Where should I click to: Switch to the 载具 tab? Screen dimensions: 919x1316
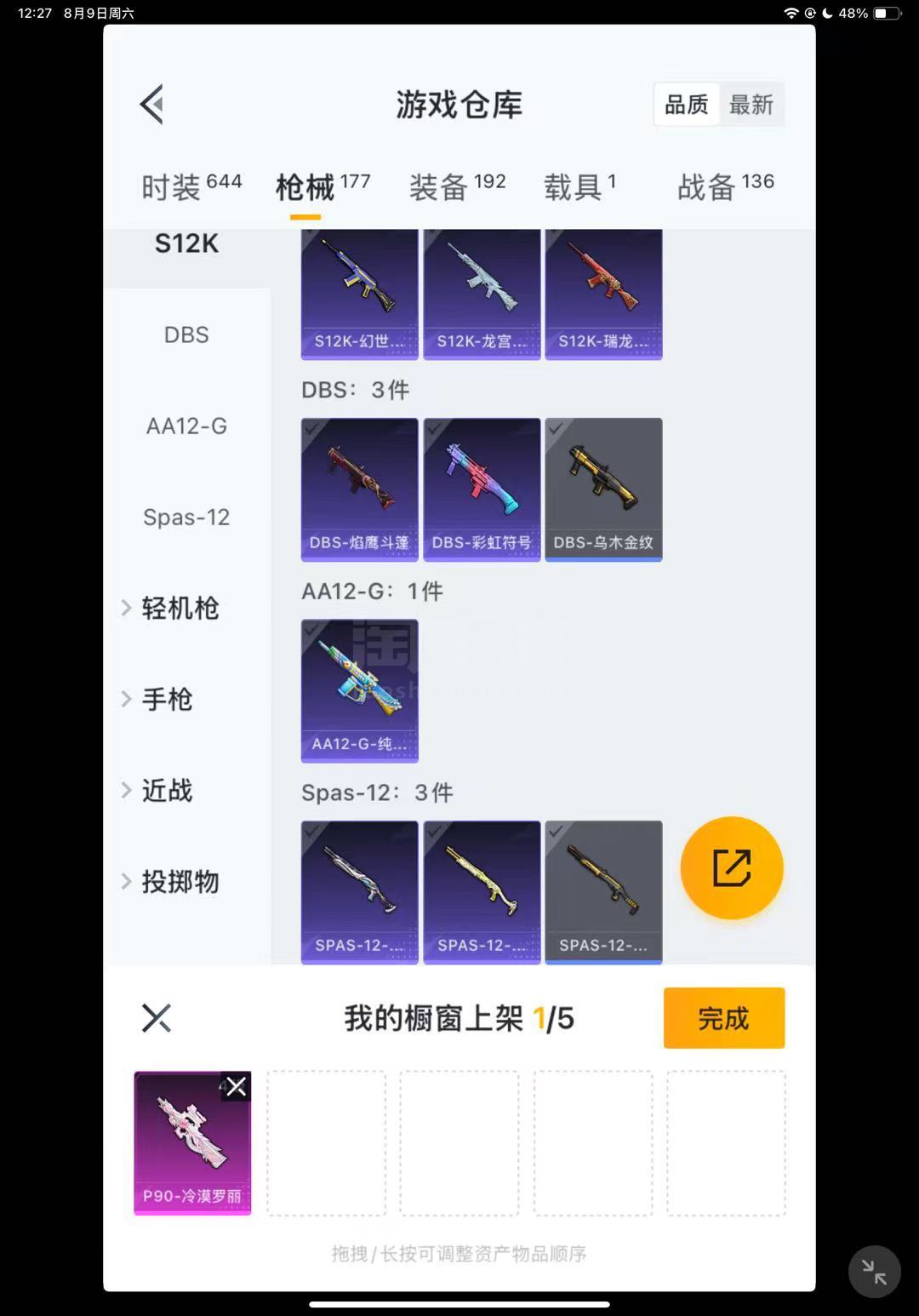click(x=579, y=186)
